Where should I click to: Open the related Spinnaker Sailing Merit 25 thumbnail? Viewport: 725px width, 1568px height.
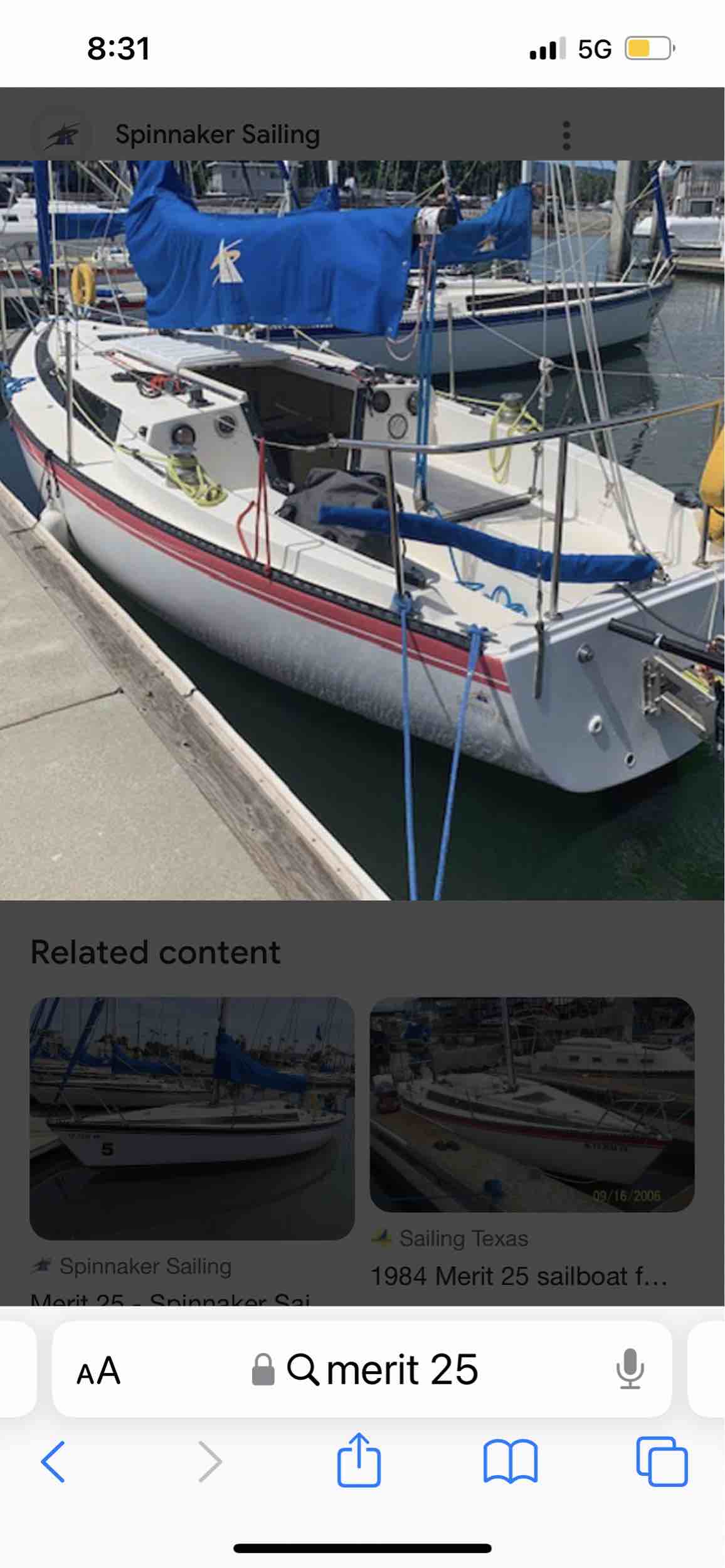(x=192, y=1118)
